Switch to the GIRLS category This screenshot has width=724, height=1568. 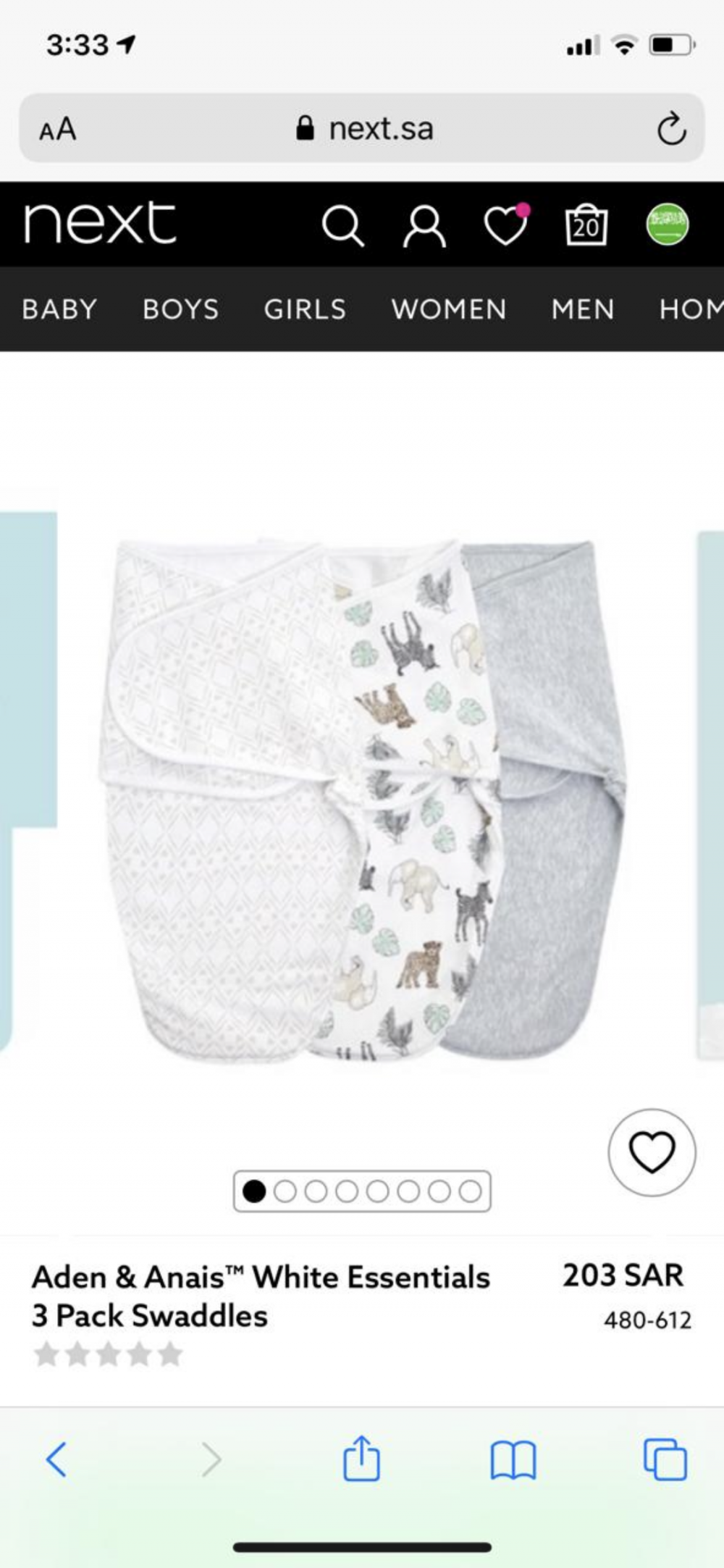click(x=305, y=309)
